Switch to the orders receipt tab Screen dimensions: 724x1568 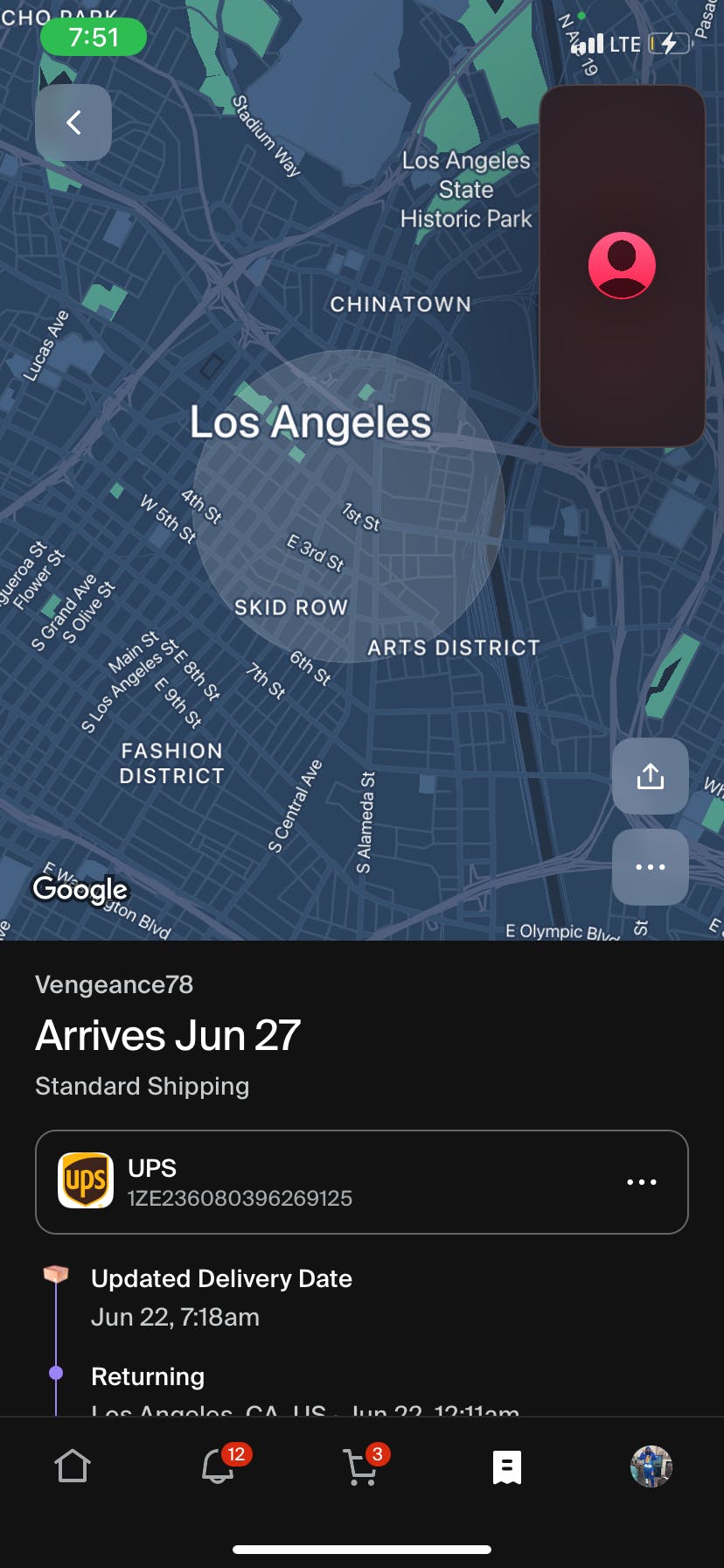point(507,1467)
